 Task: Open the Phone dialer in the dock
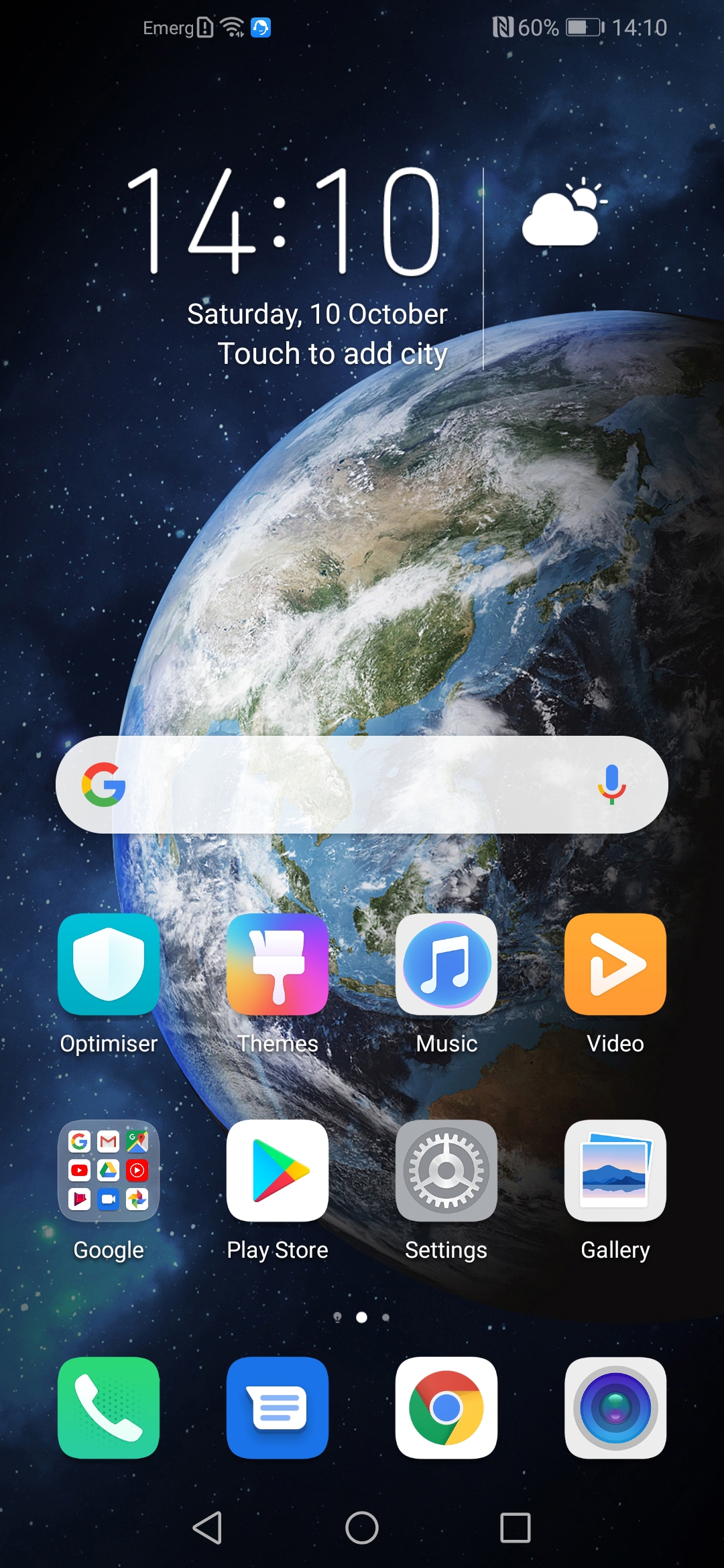coord(109,1407)
